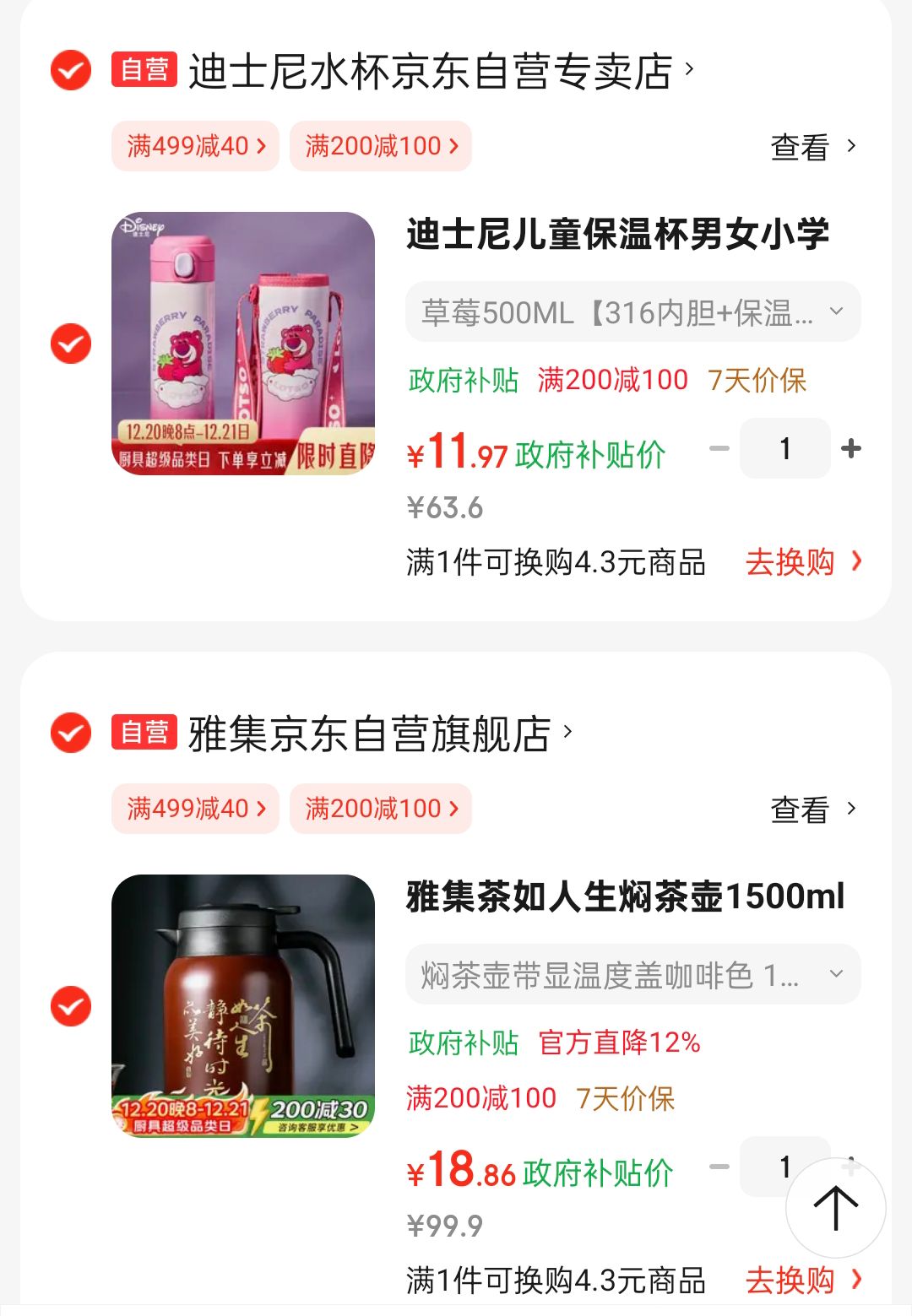Image resolution: width=912 pixels, height=1316 pixels.
Task: Open the 雅集焖茶壶 product image
Action: [x=243, y=1005]
